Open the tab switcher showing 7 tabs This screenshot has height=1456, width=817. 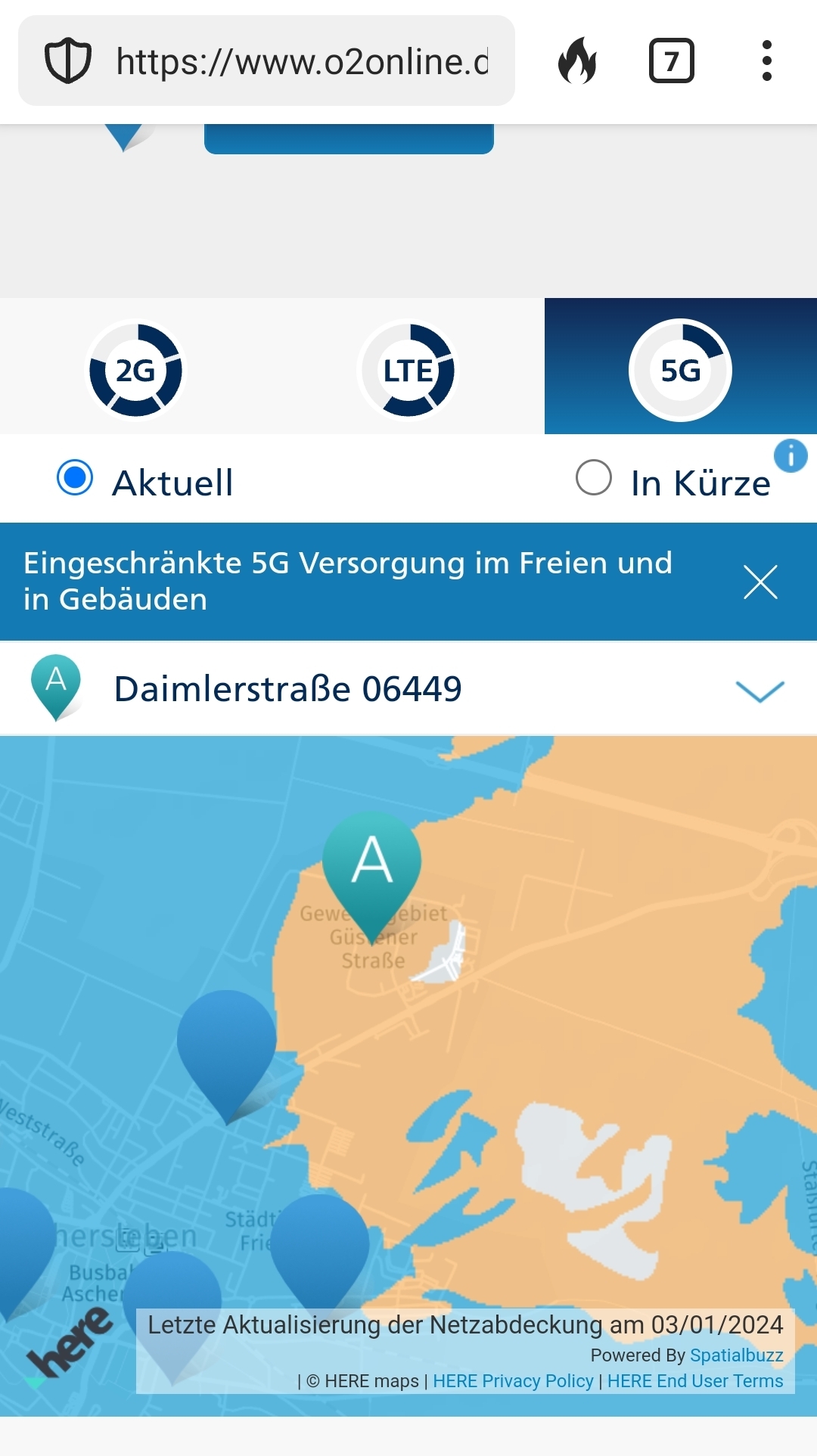[x=671, y=61]
